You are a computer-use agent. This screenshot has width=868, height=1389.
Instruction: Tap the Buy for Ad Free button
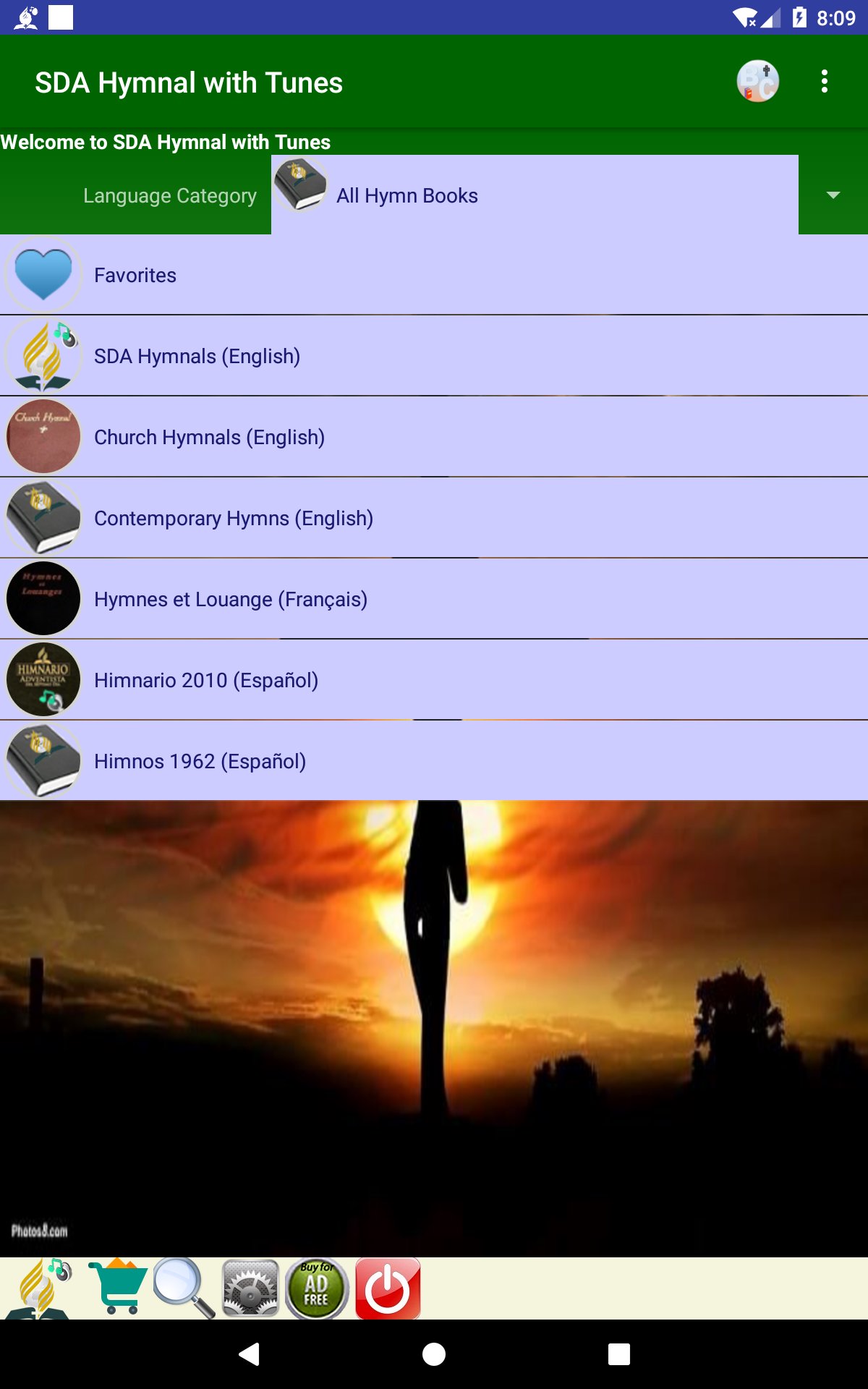pyautogui.click(x=317, y=1288)
